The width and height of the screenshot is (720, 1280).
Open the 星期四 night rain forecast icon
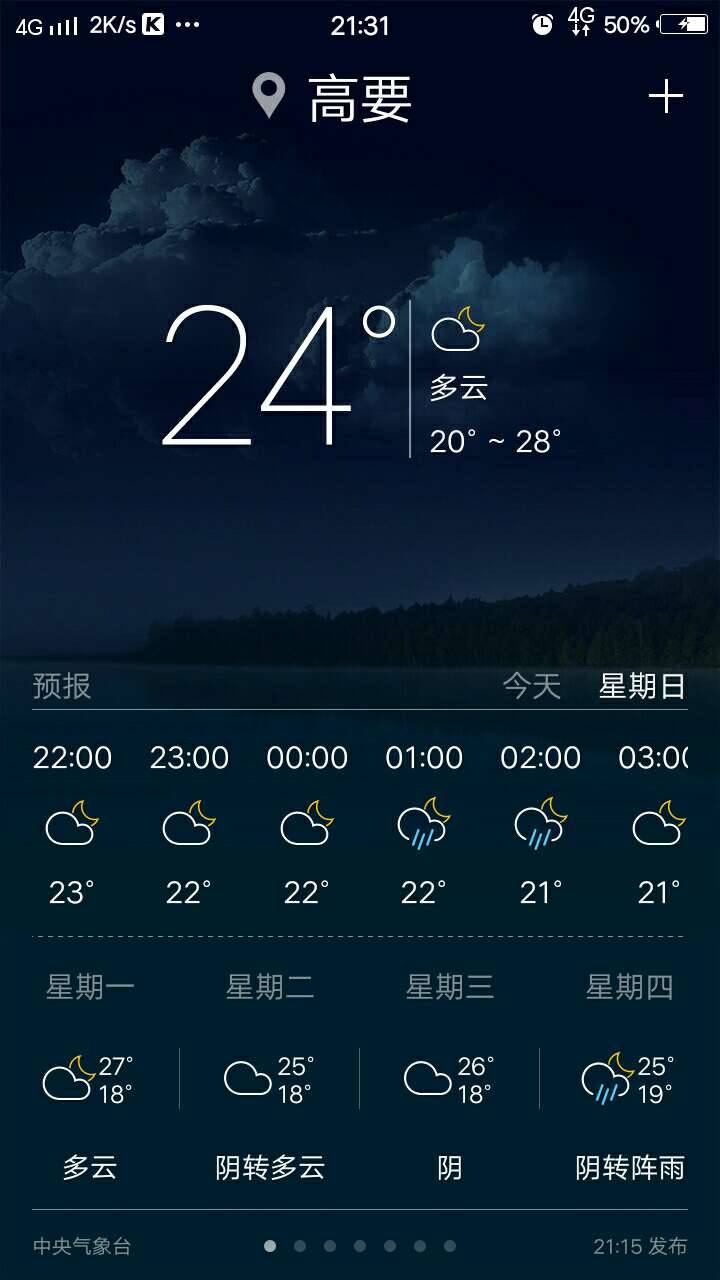click(x=604, y=1078)
